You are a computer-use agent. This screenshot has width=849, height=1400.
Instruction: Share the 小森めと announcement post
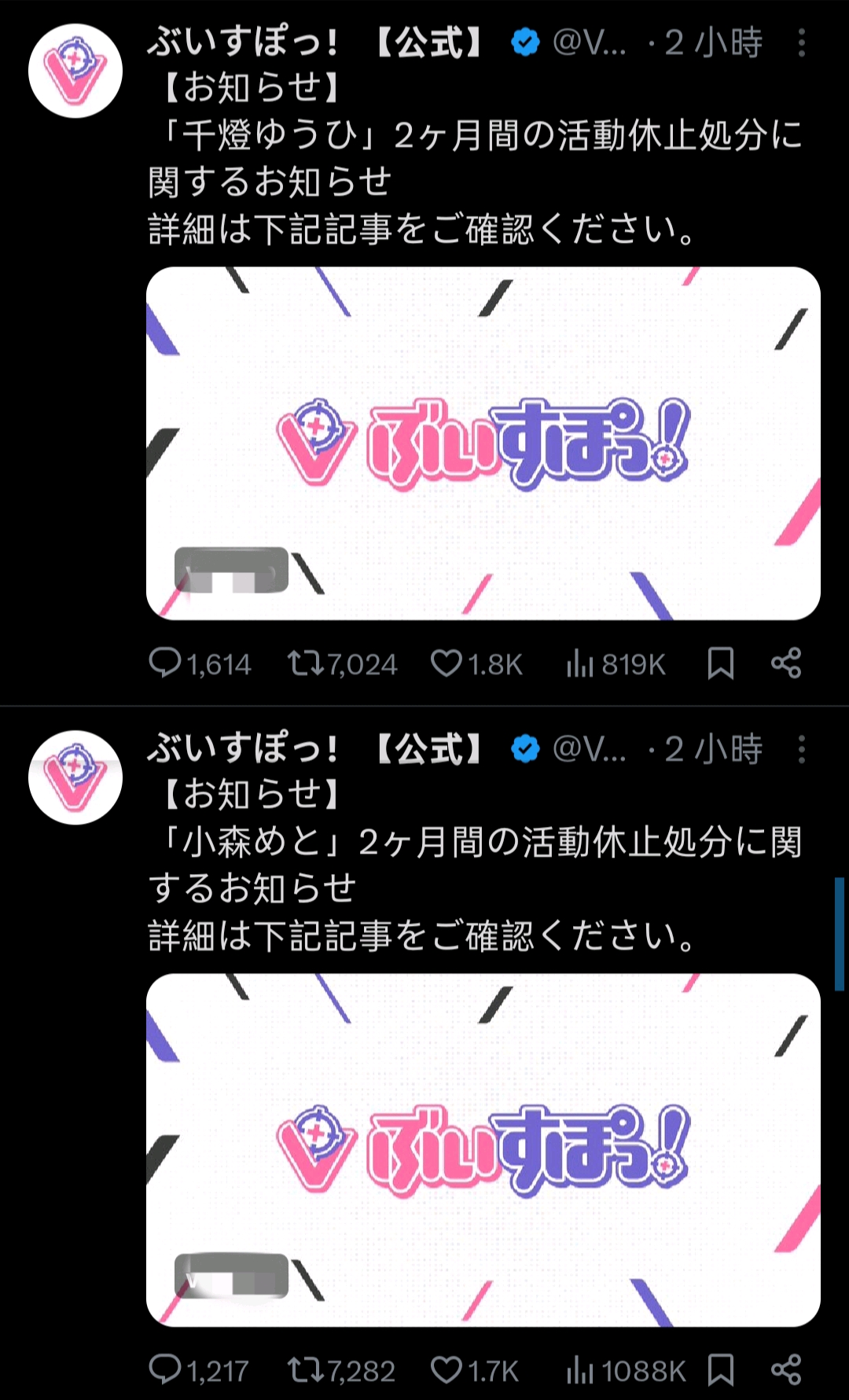tap(785, 1370)
